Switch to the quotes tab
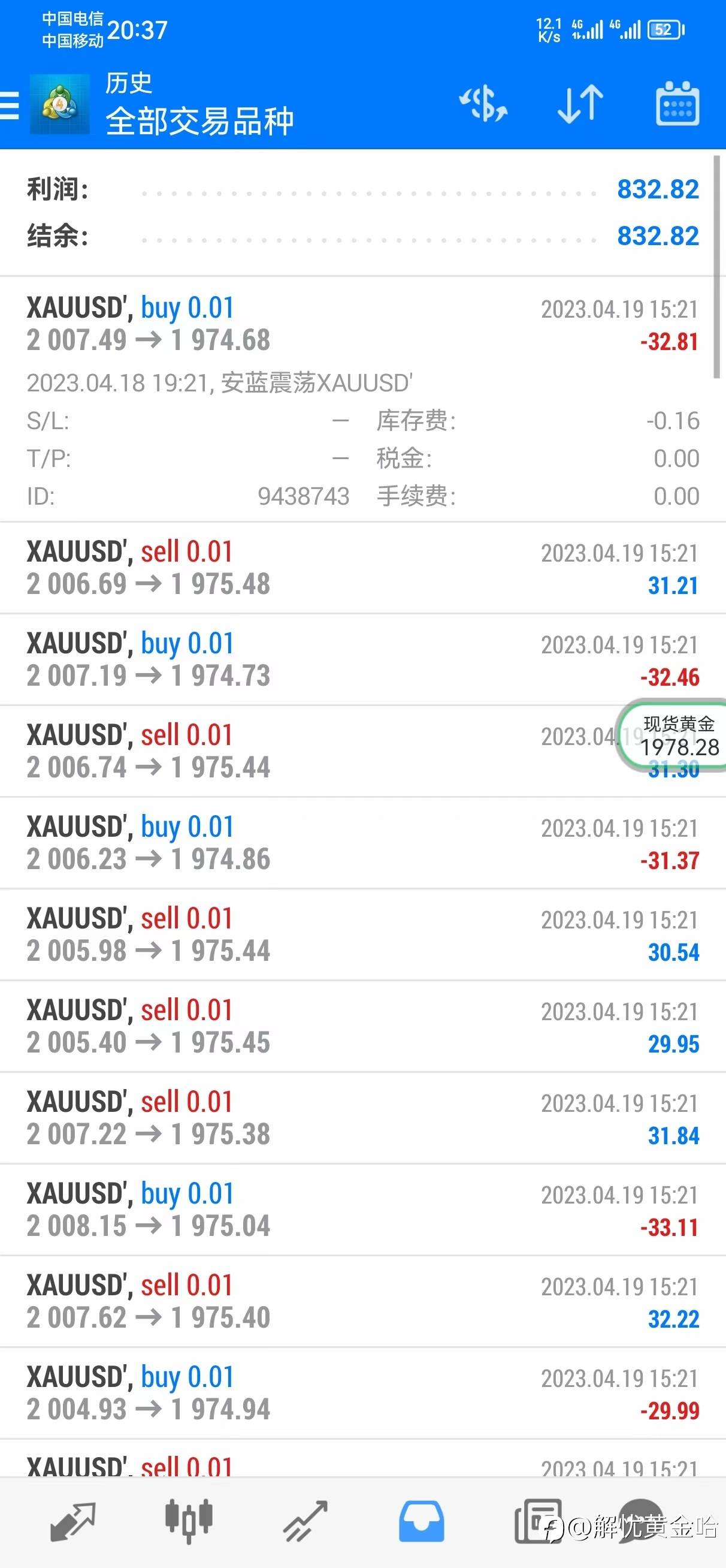The height and width of the screenshot is (1568, 726). (72, 1522)
